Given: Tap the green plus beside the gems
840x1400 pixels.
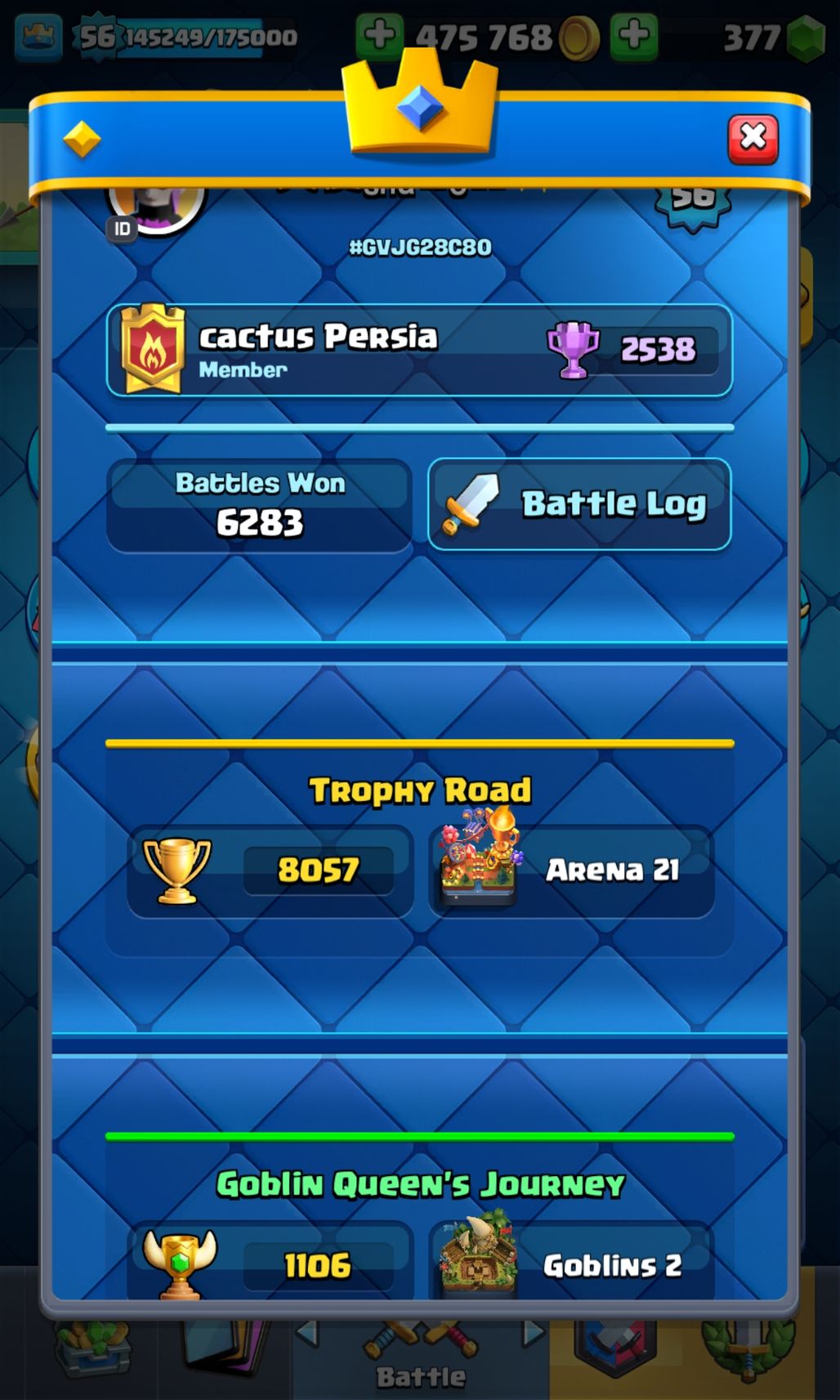Looking at the screenshot, I should tap(634, 36).
